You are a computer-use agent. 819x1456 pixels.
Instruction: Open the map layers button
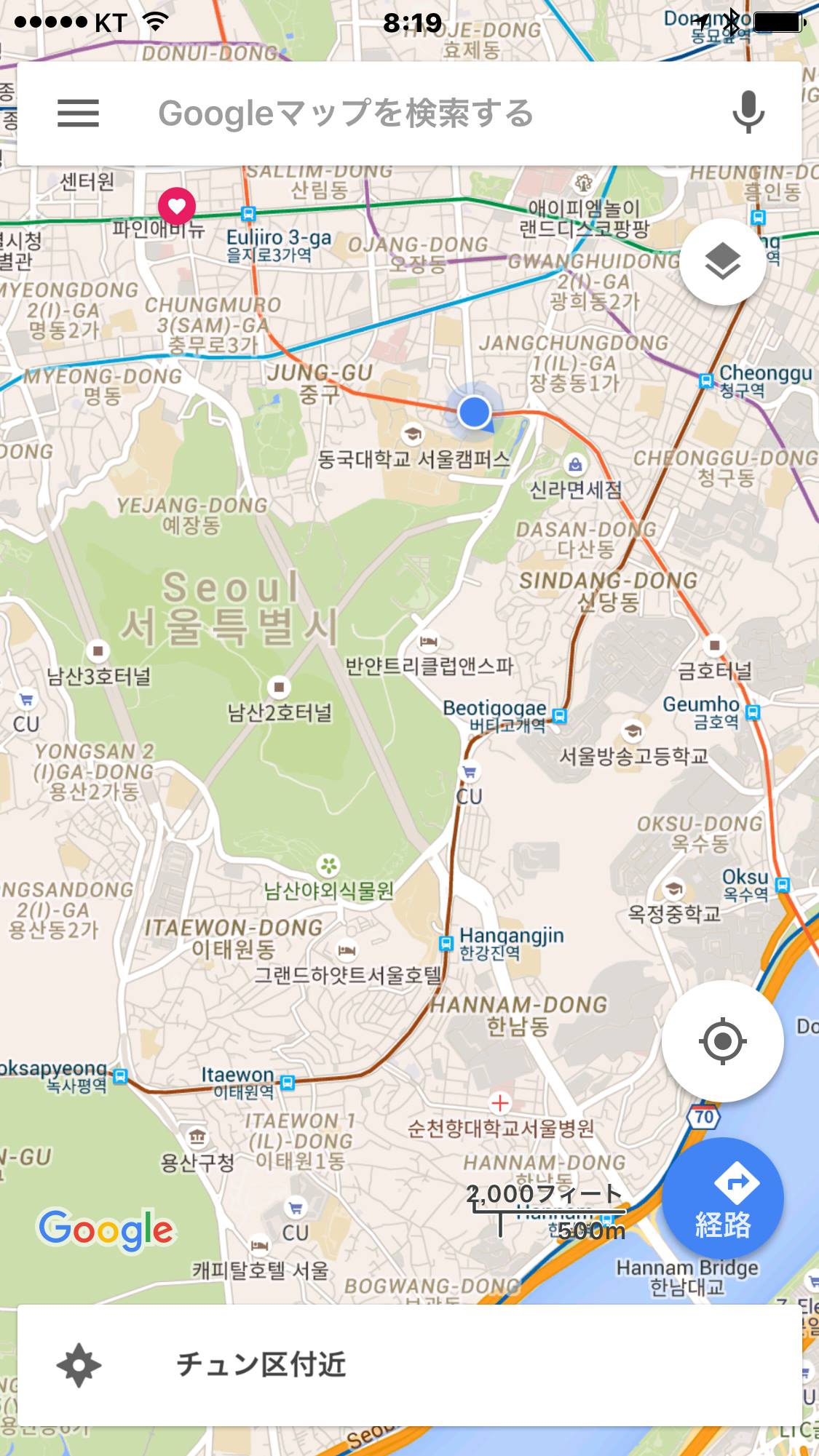tap(722, 262)
